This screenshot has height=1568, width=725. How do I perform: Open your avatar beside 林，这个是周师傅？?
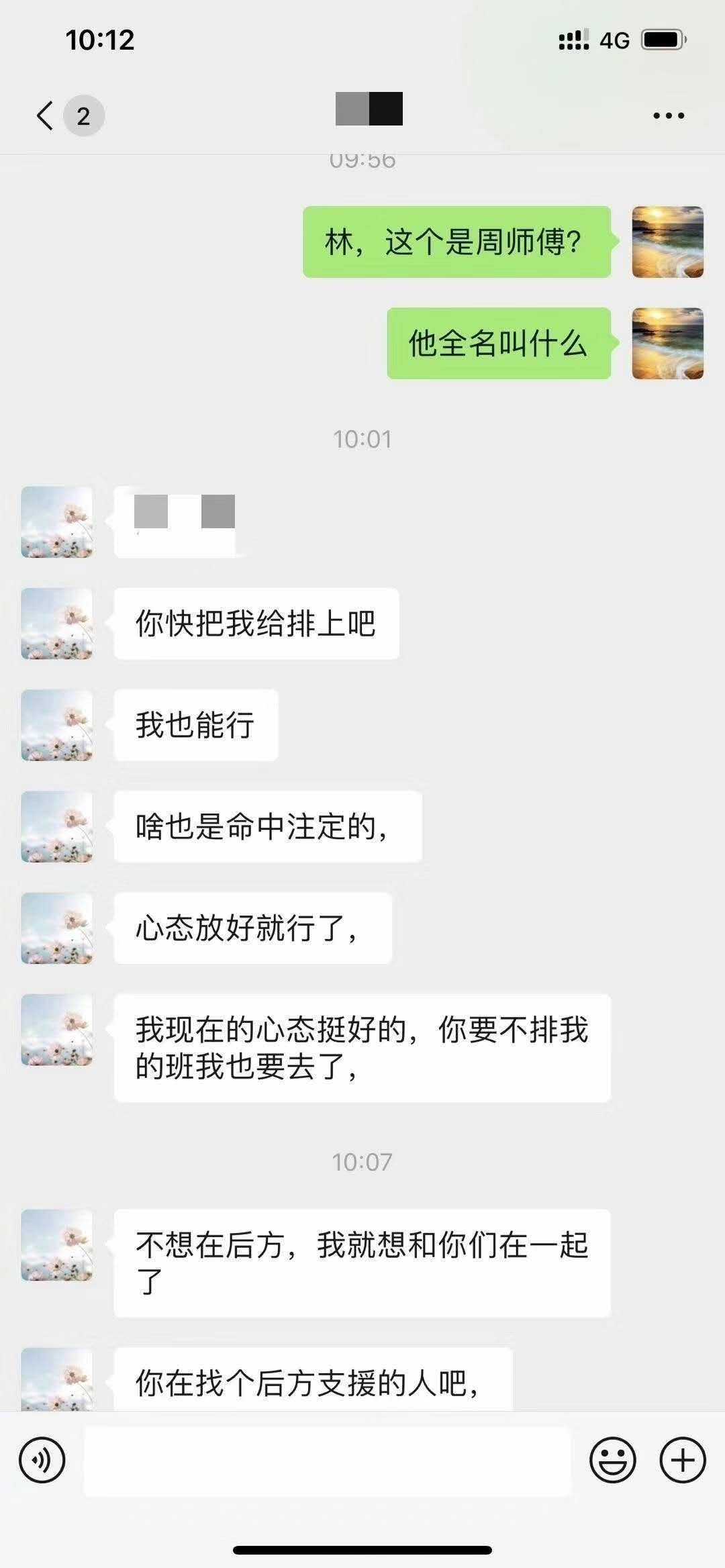667,242
